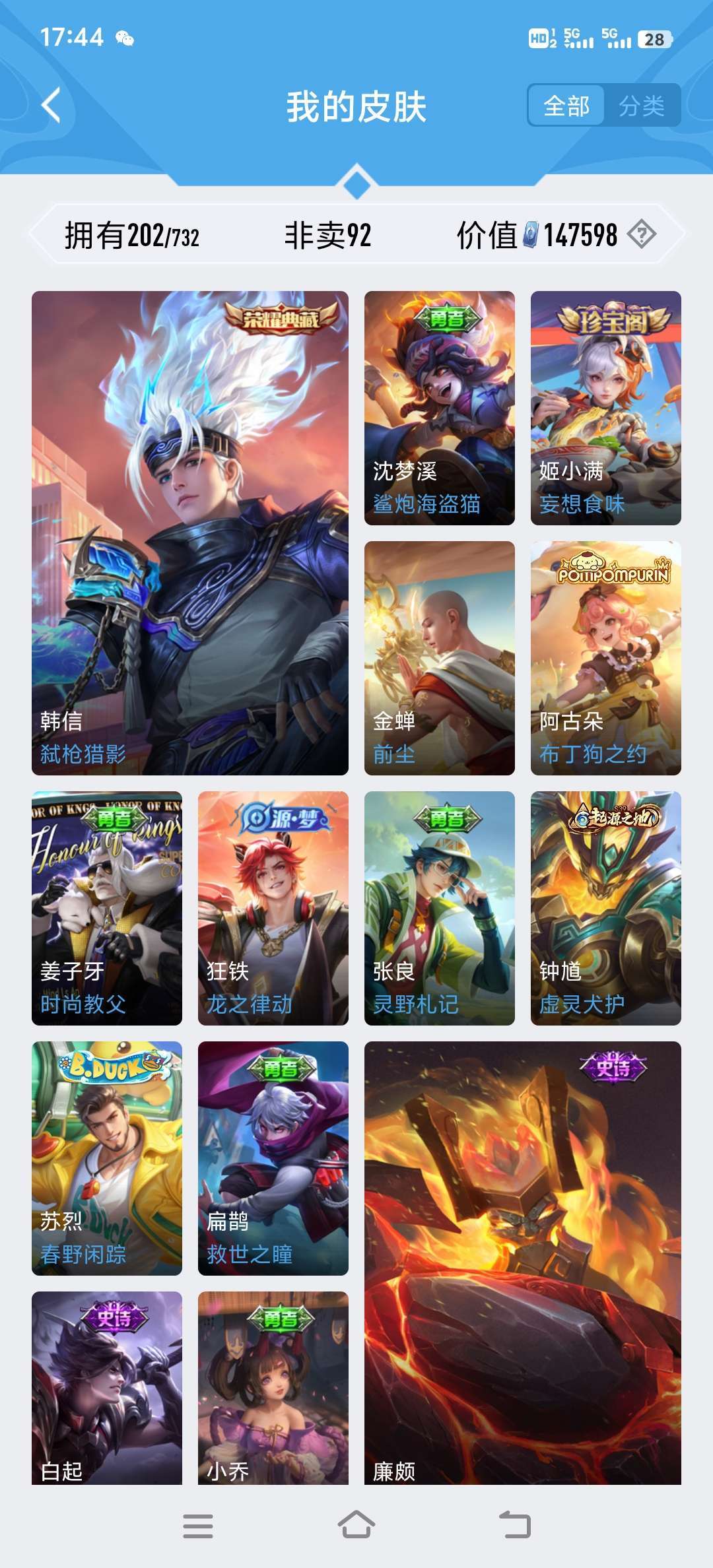713x1568 pixels.
Task: View the 钟馗 虚灵犬护 skin
Action: click(606, 908)
